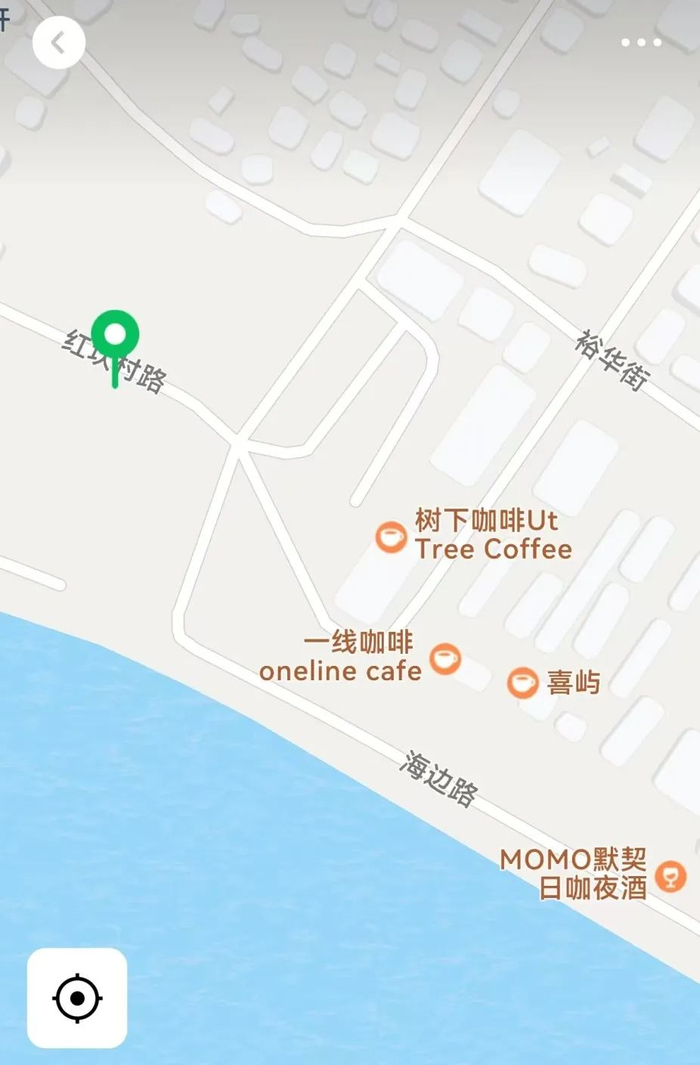Screen dimensions: 700x1065
Task: Select the 树下咖啡Ut Tree Coffee marker
Action: [391, 537]
